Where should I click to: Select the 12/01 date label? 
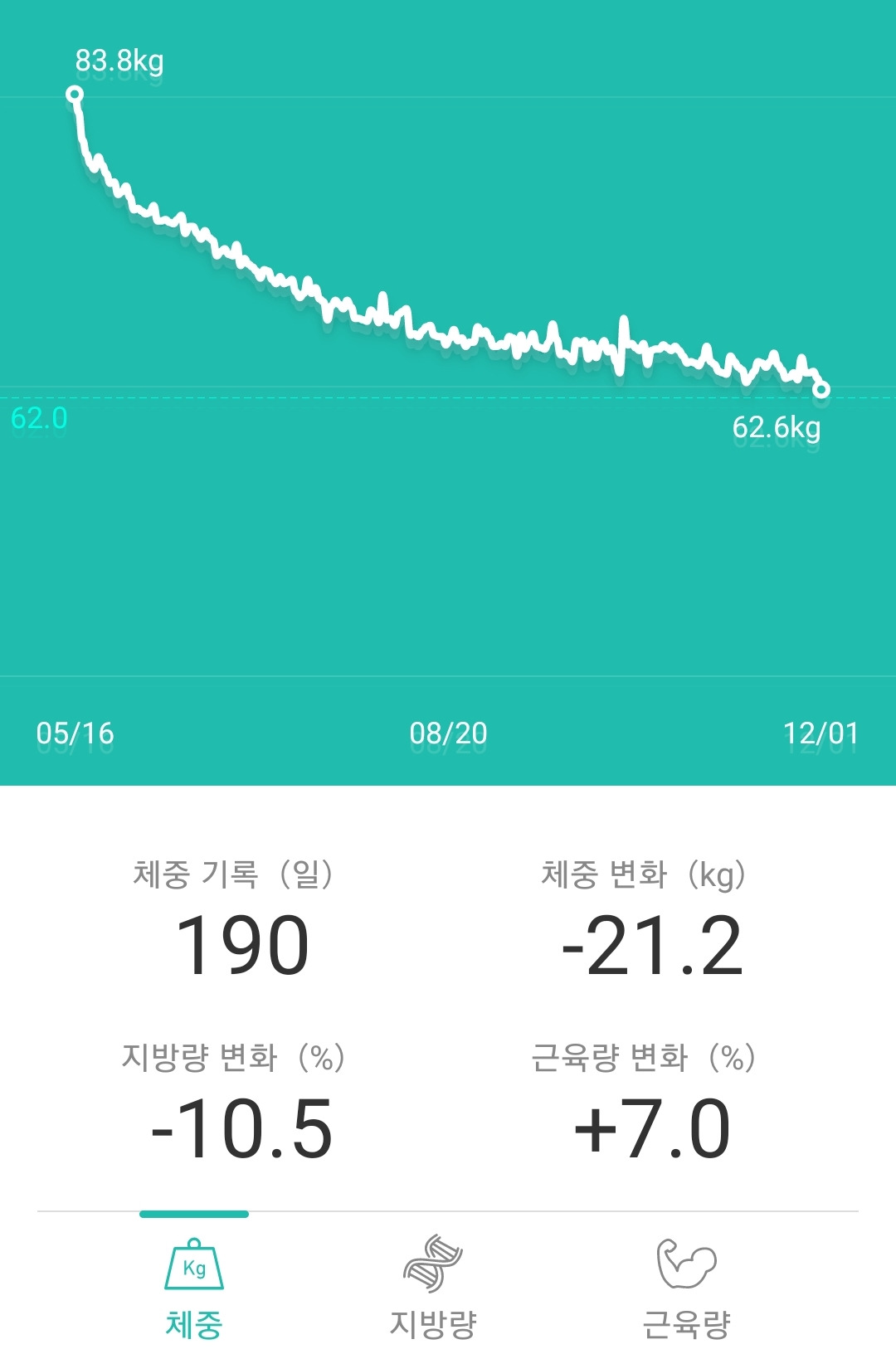click(x=821, y=733)
